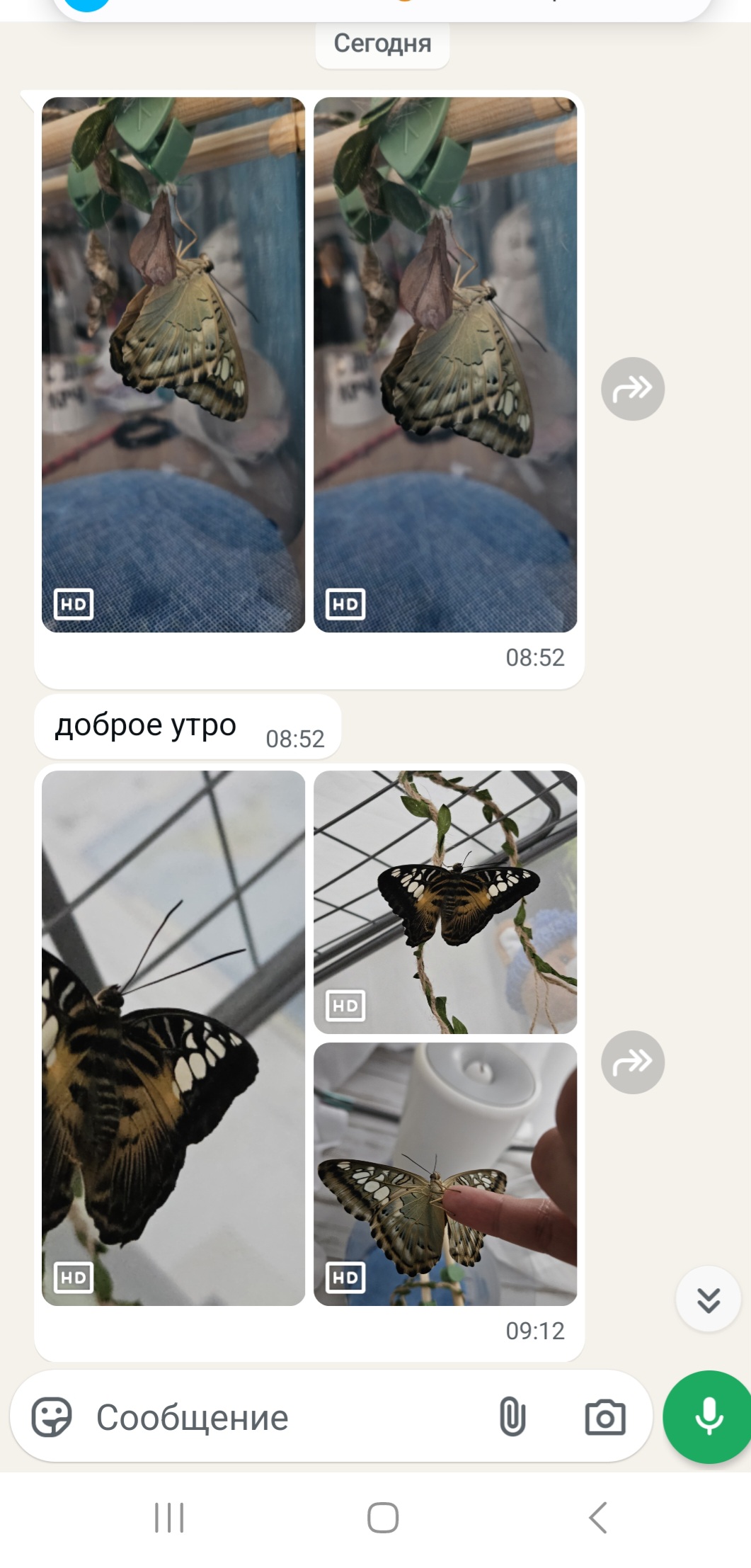Record a voice message with the microphone
The image size is (751, 1568).
pos(708,1417)
